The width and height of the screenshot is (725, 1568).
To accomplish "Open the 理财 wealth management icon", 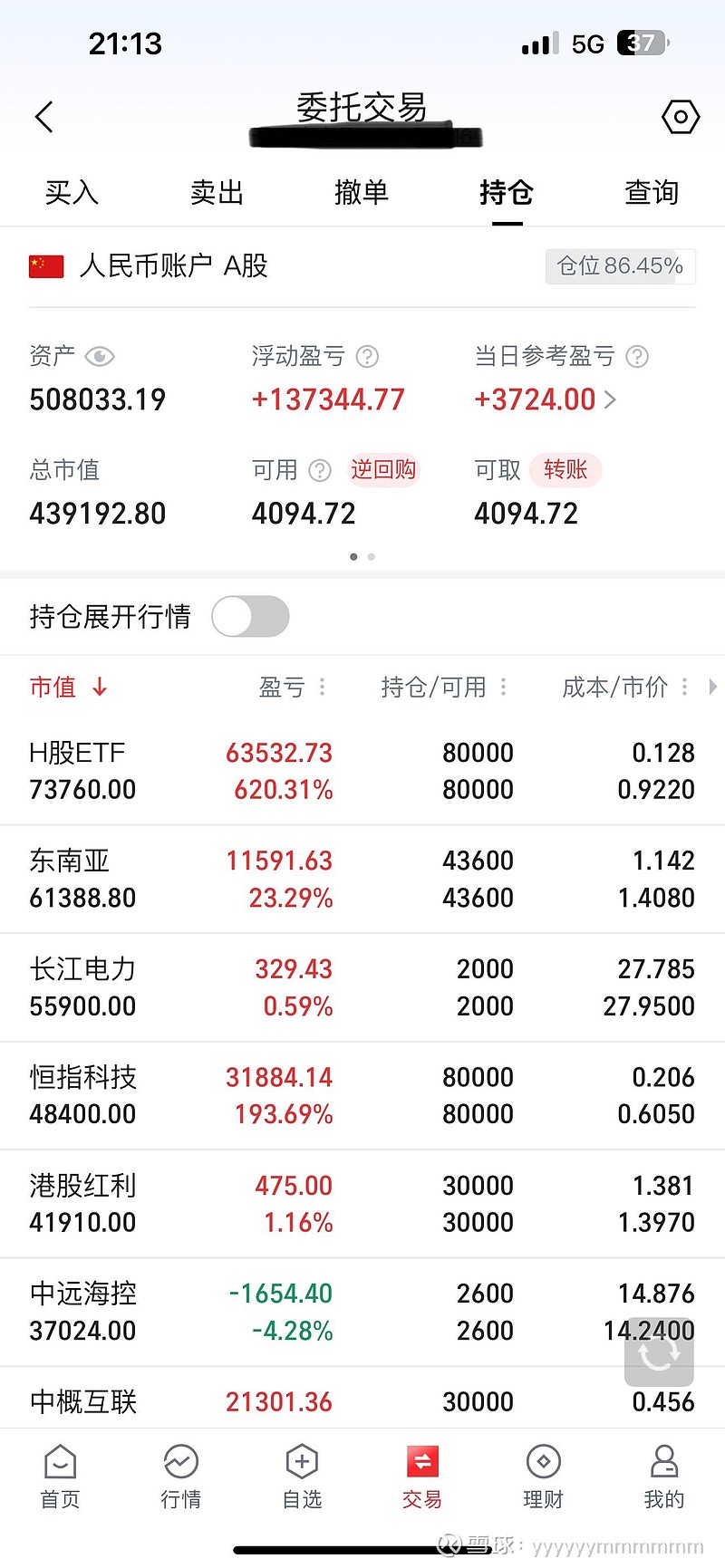I will click(543, 1477).
